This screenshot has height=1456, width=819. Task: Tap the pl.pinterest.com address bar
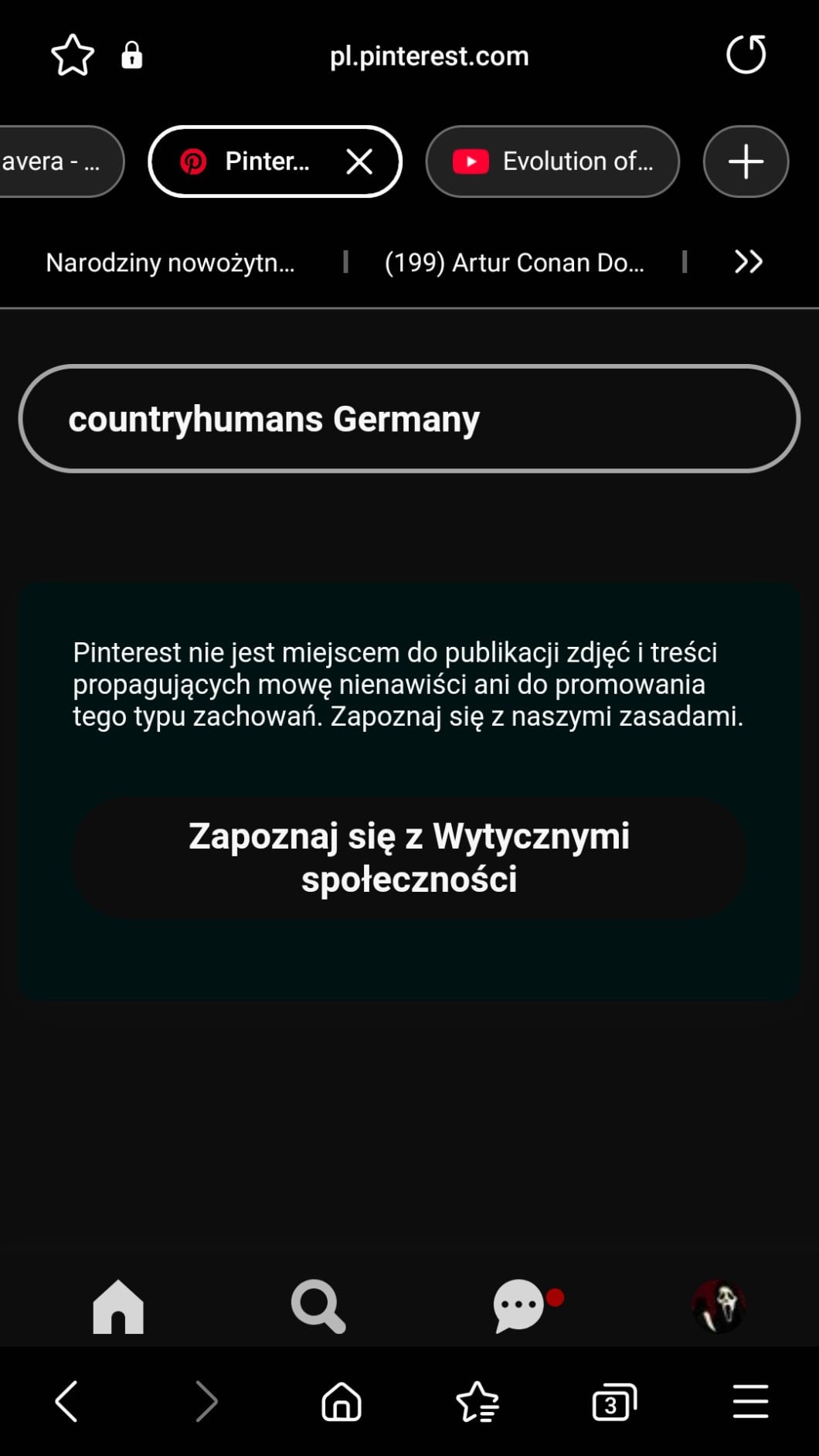click(429, 56)
